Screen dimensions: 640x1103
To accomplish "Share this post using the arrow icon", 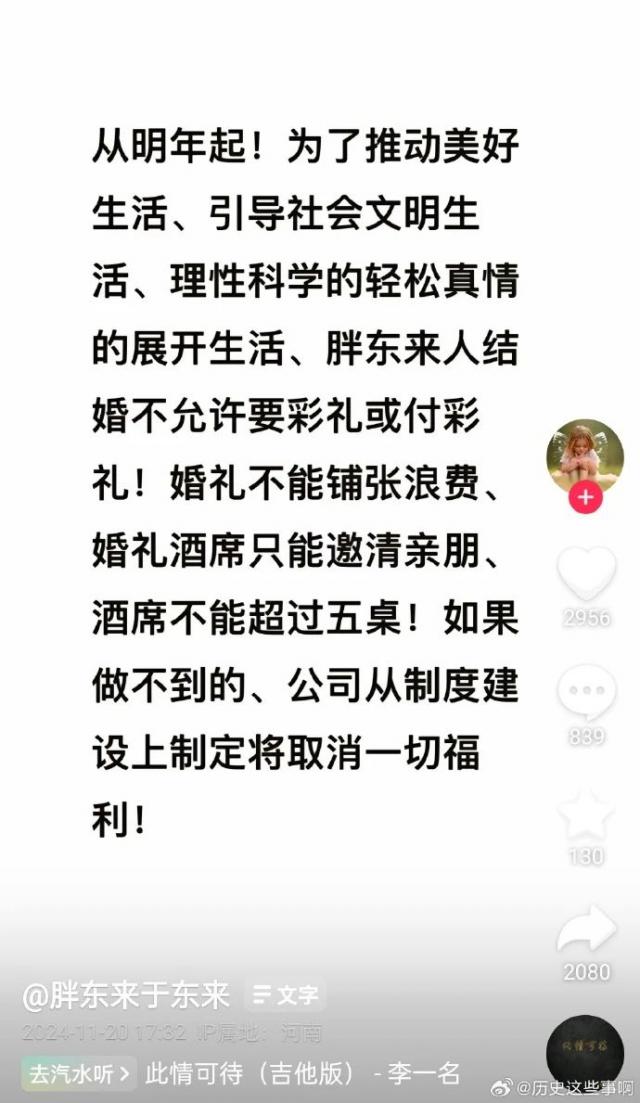I will (586, 928).
